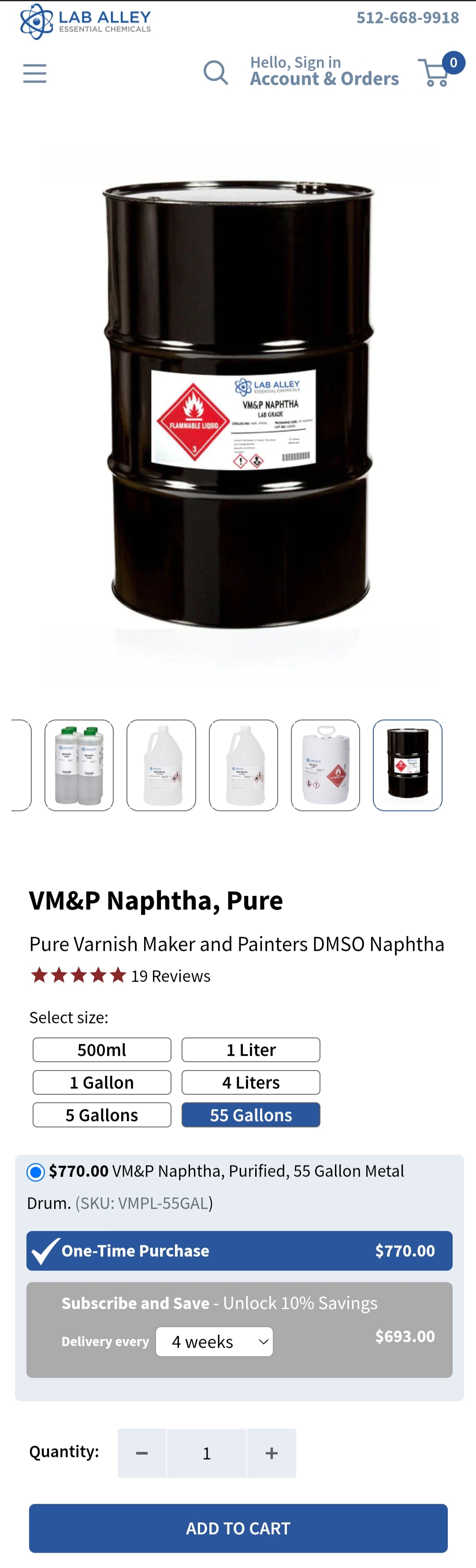The width and height of the screenshot is (476, 1568).
Task: Open the search magnifier icon
Action: click(x=216, y=73)
